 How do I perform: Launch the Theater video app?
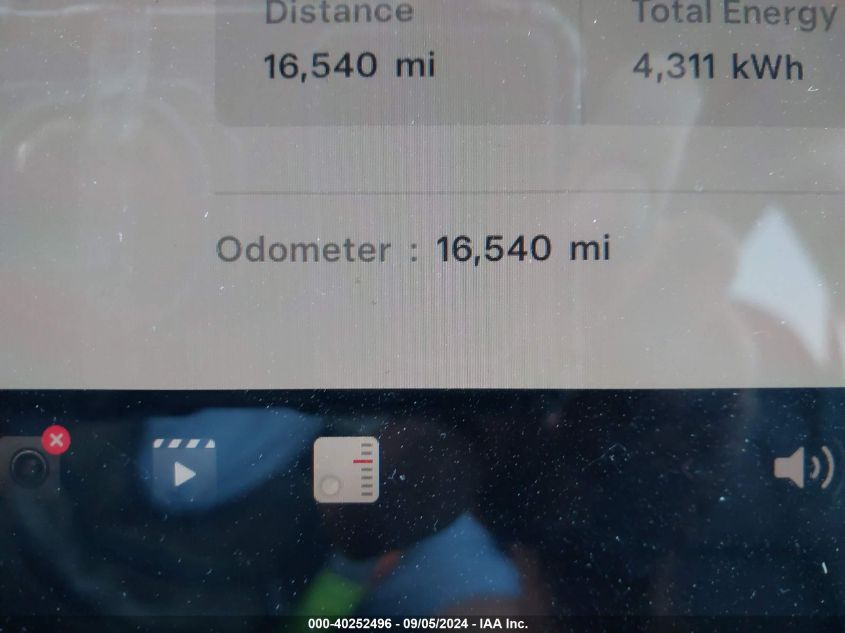tap(184, 472)
